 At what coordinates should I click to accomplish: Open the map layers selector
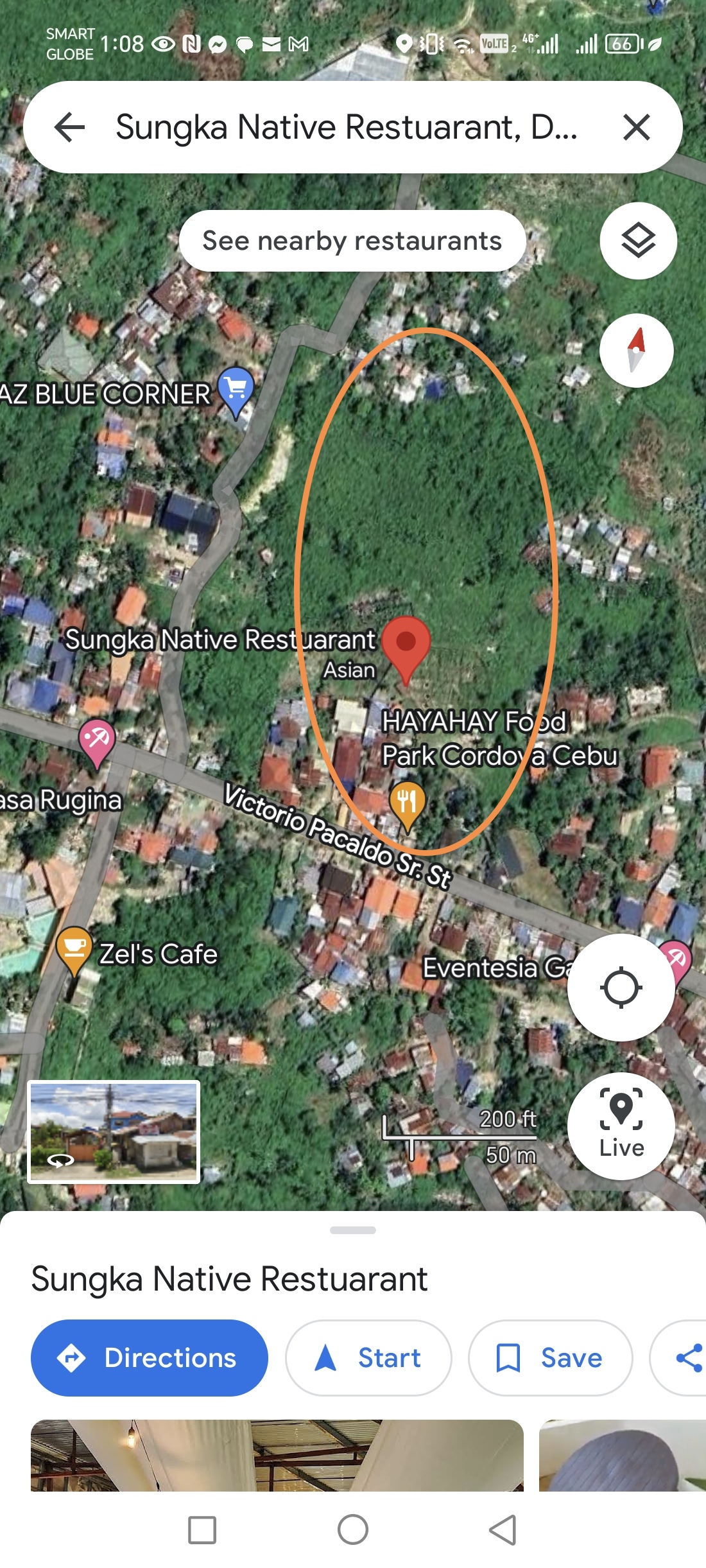click(x=638, y=241)
